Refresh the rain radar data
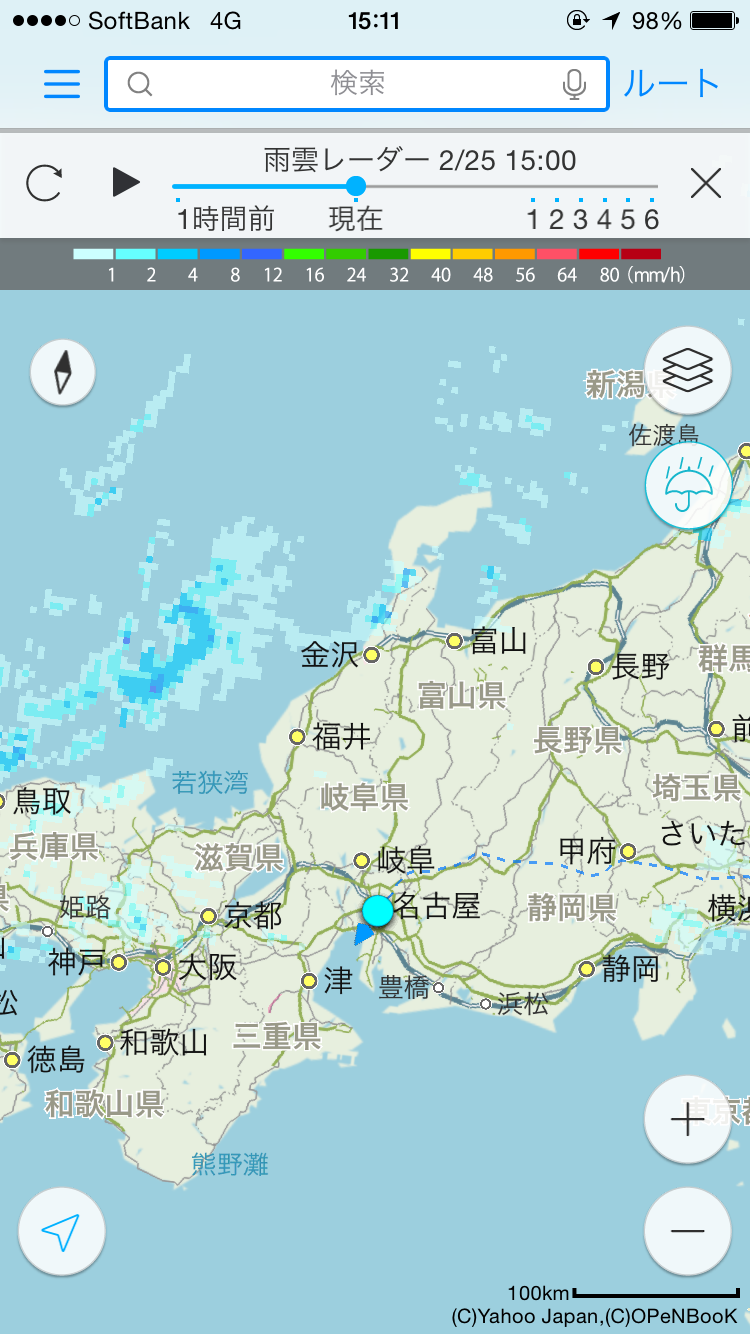 [45, 183]
